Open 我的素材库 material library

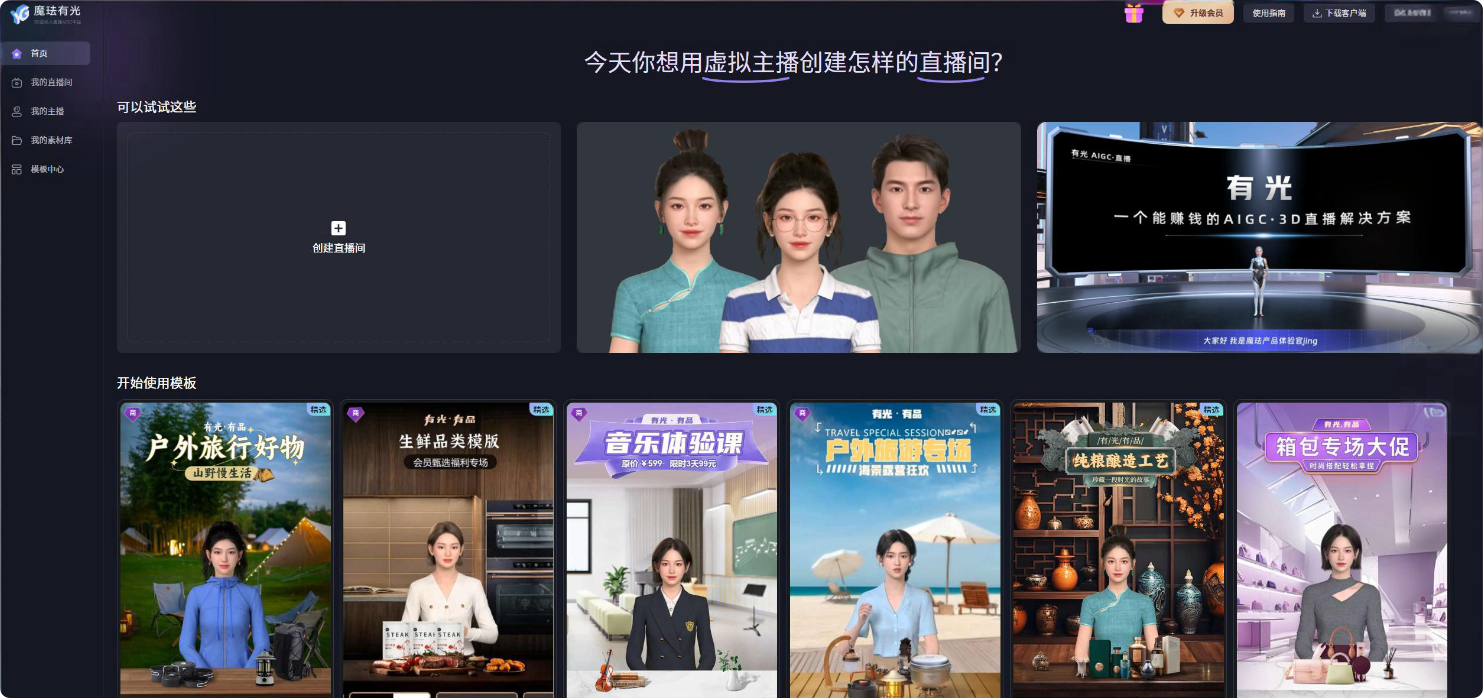pyautogui.click(x=50, y=140)
